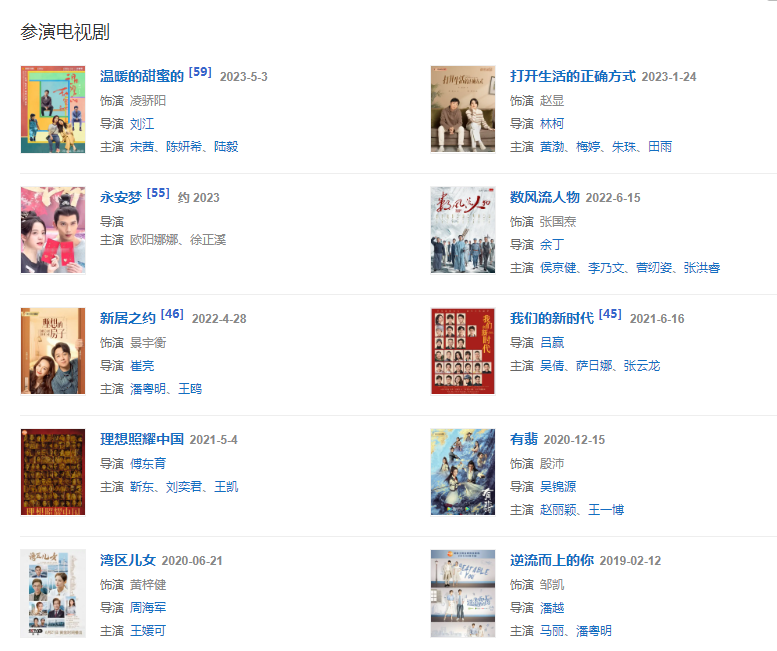Open the 温暖的甜蜜的 title link
Image resolution: width=777 pixels, height=651 pixels.
tap(142, 76)
